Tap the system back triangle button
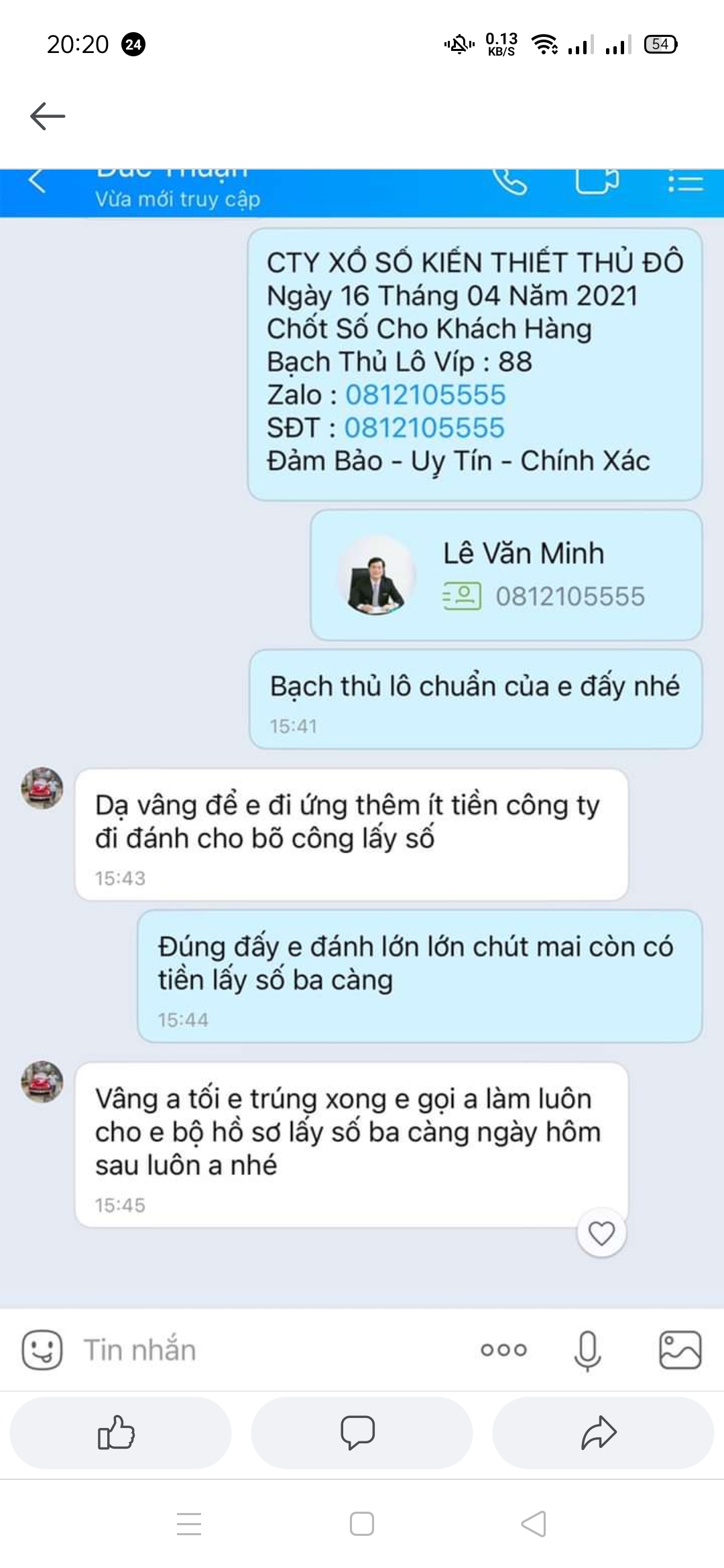Screen dimensions: 724x1568 pos(534,1524)
